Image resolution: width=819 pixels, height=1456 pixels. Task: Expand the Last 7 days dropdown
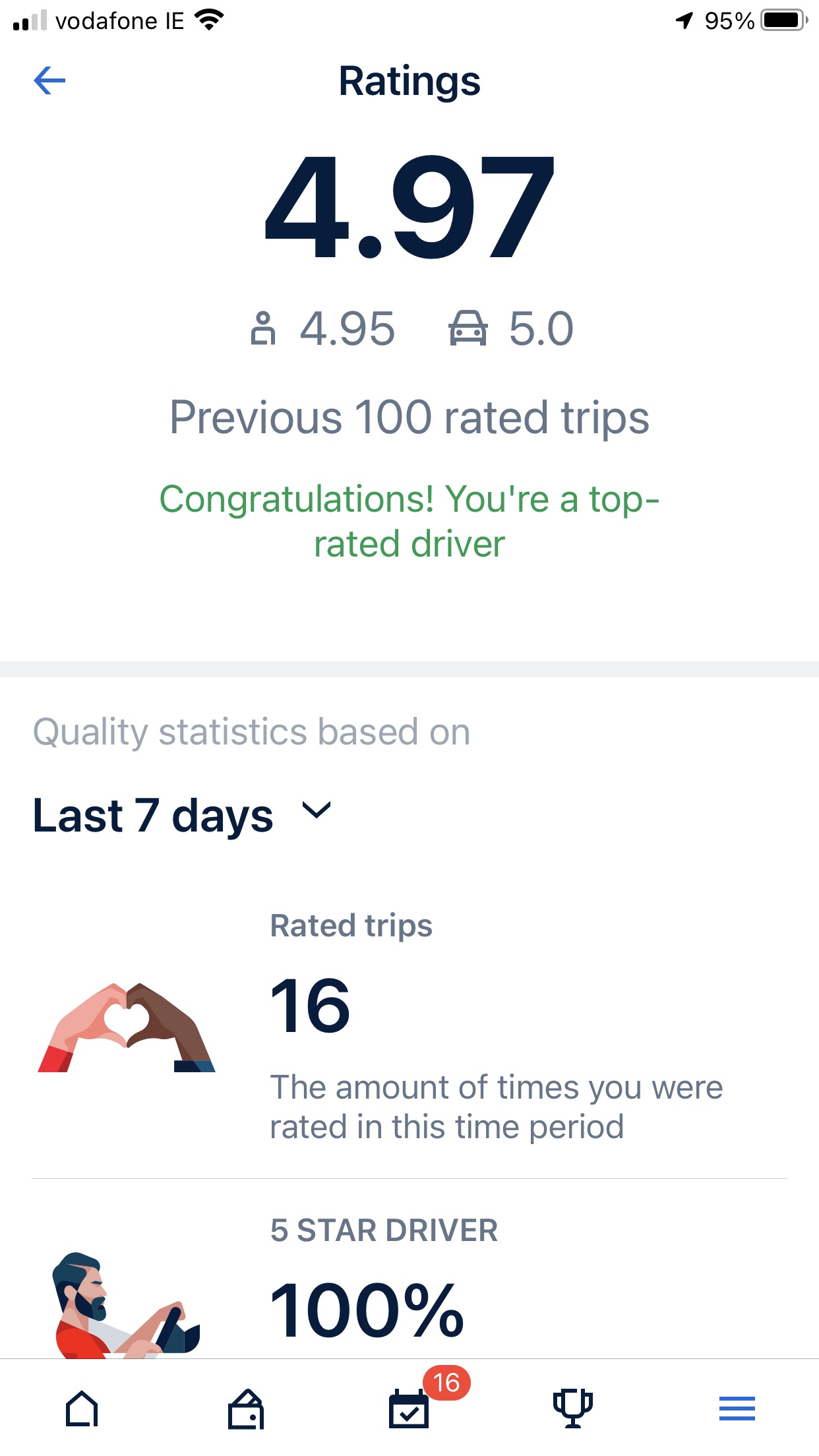pyautogui.click(x=182, y=815)
